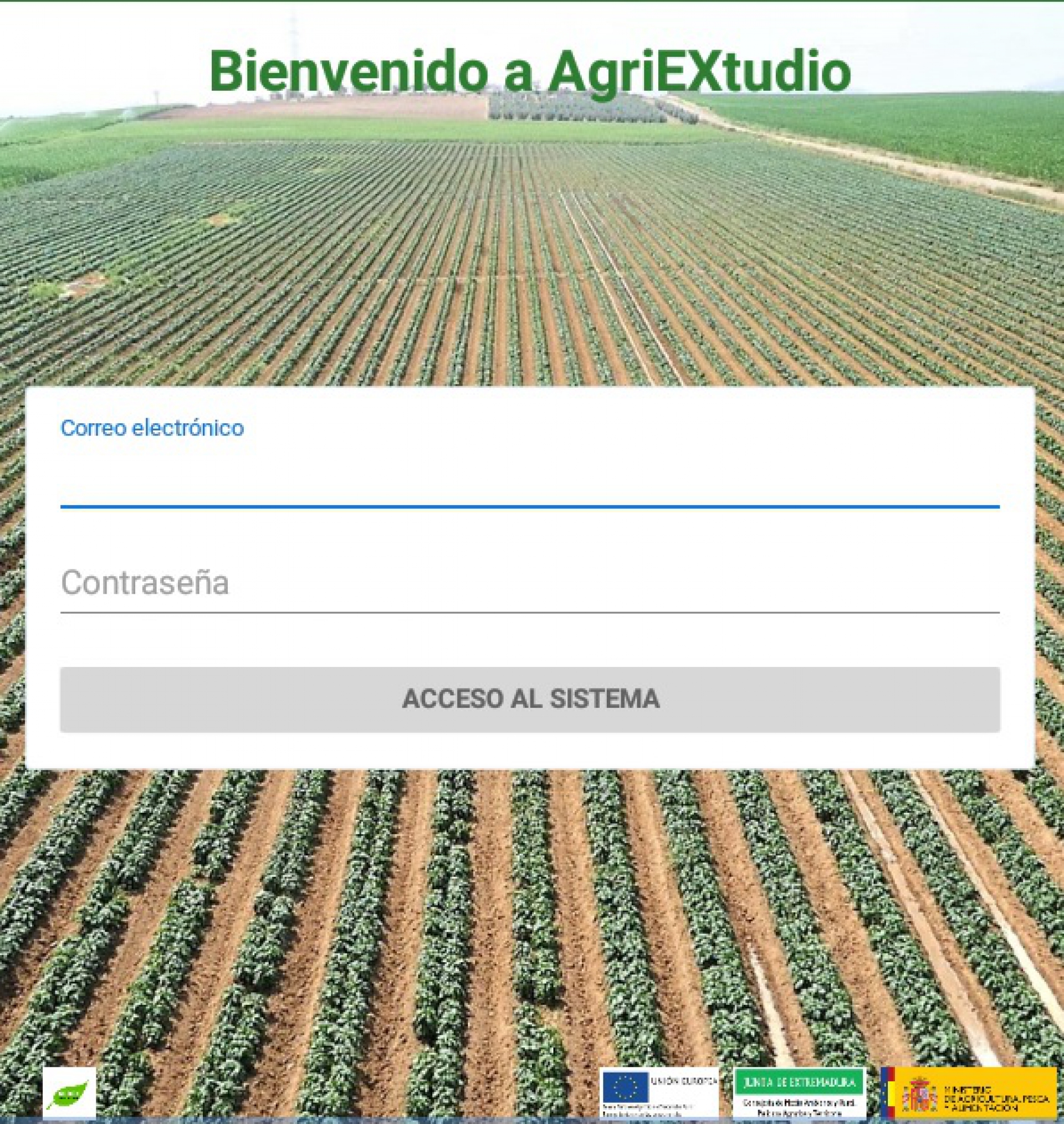Click the Correo electrónico label
The height and width of the screenshot is (1124, 1064).
tap(152, 429)
